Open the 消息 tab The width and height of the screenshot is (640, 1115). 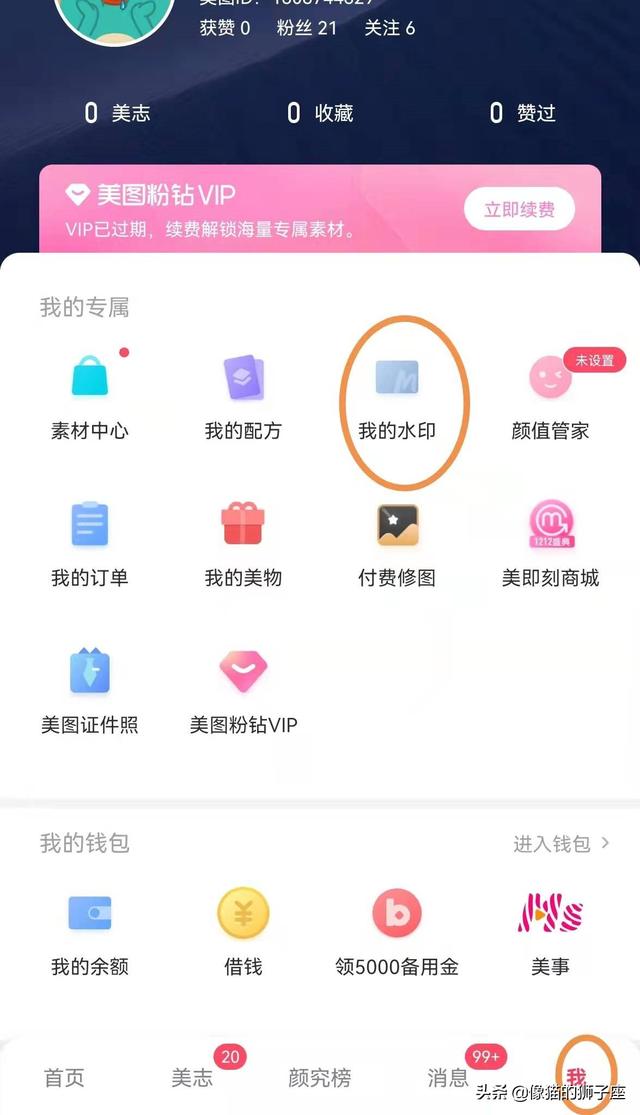point(448,1077)
